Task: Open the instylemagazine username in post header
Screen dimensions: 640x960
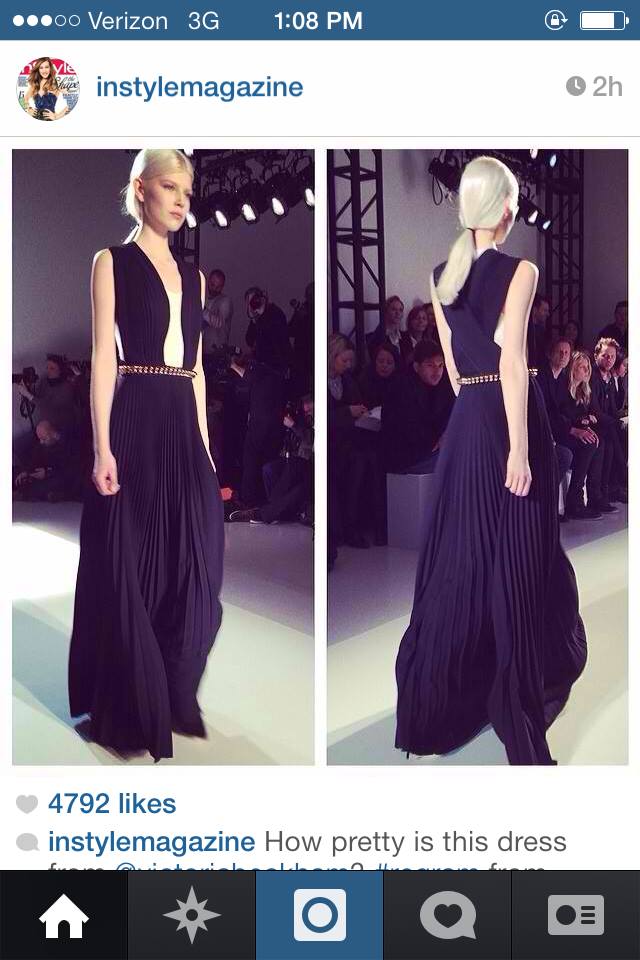Action: (x=199, y=87)
